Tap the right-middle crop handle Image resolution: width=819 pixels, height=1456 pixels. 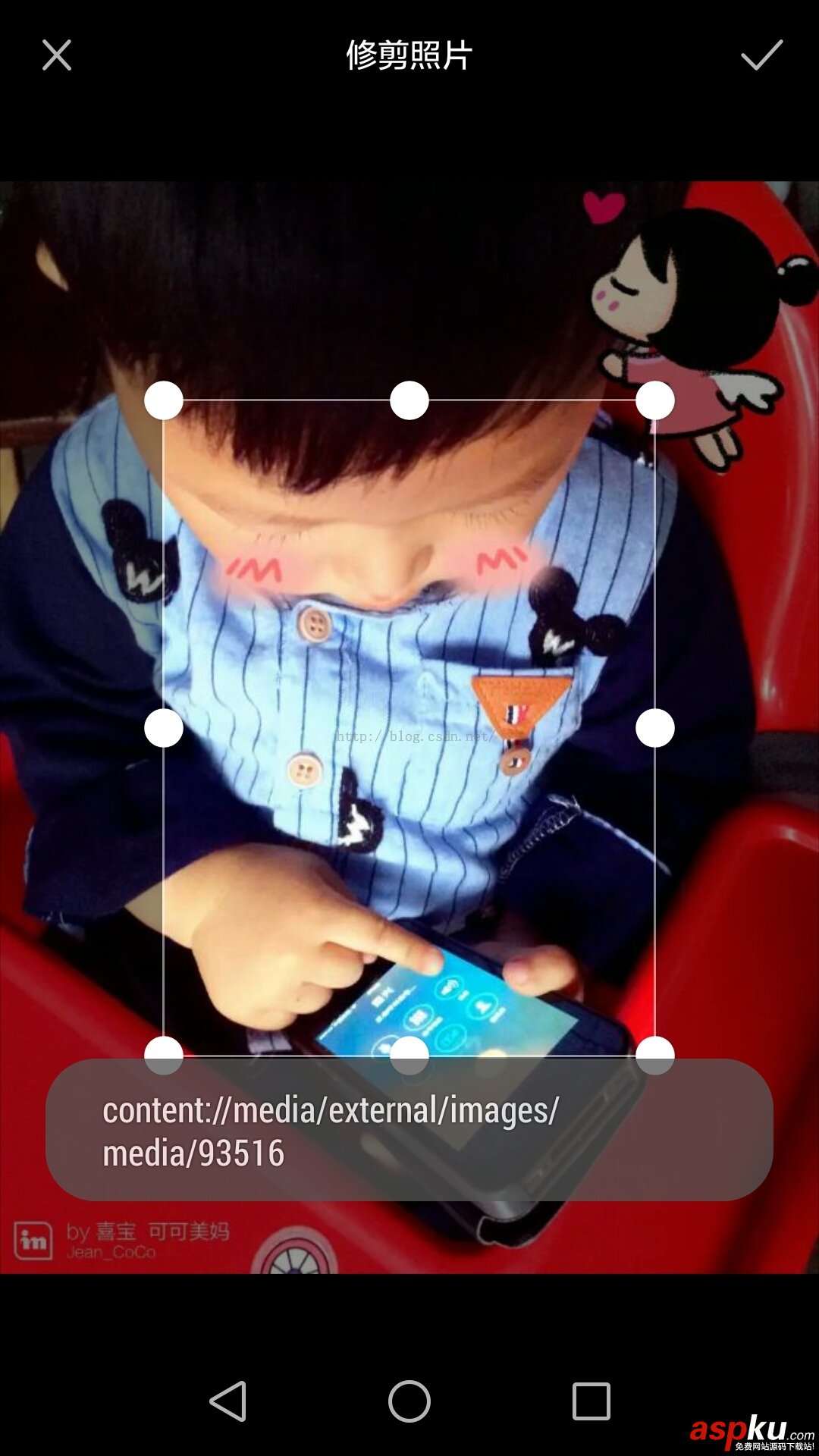[x=655, y=728]
